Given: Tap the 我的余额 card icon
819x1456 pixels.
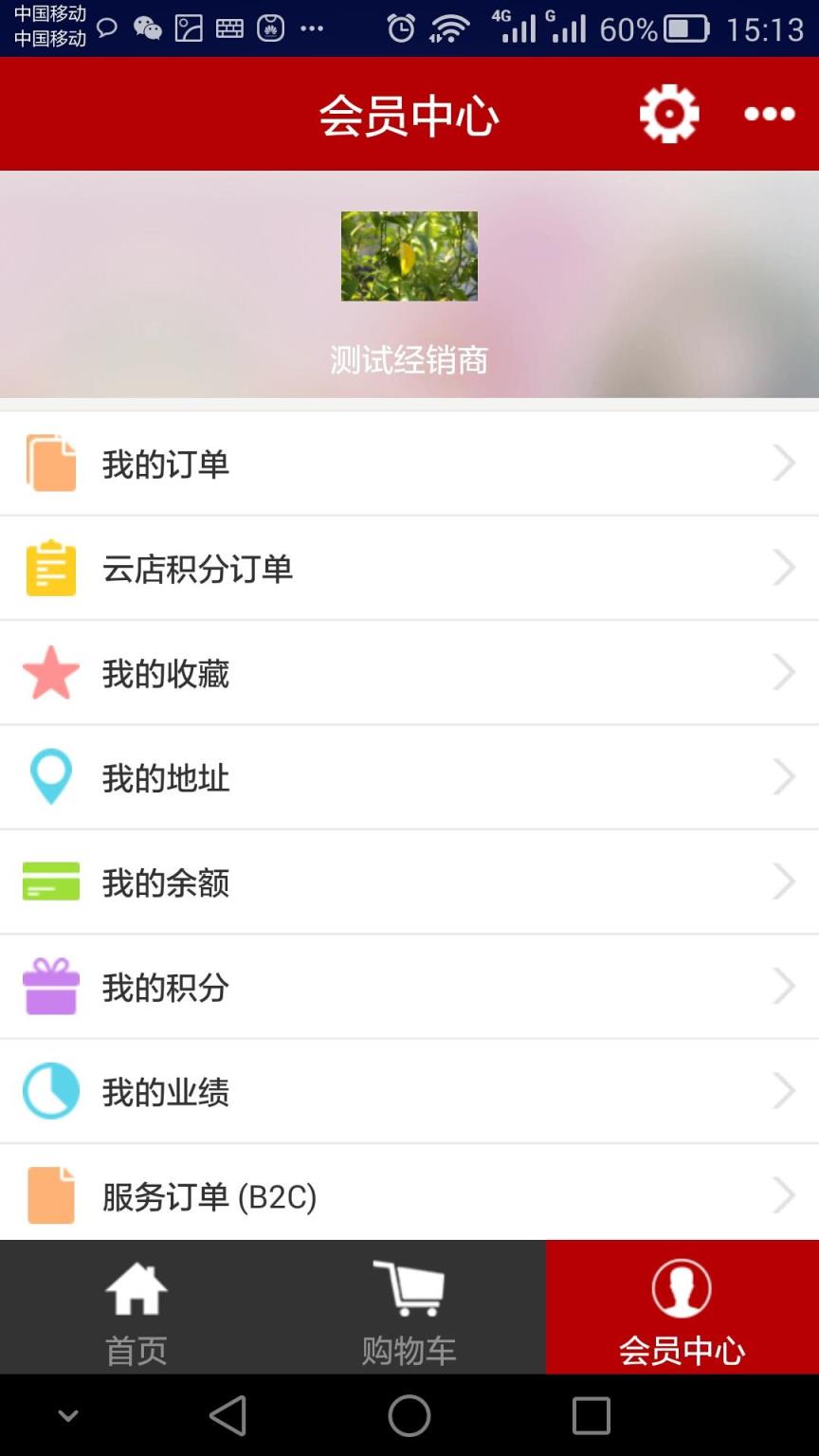Looking at the screenshot, I should click(x=51, y=881).
